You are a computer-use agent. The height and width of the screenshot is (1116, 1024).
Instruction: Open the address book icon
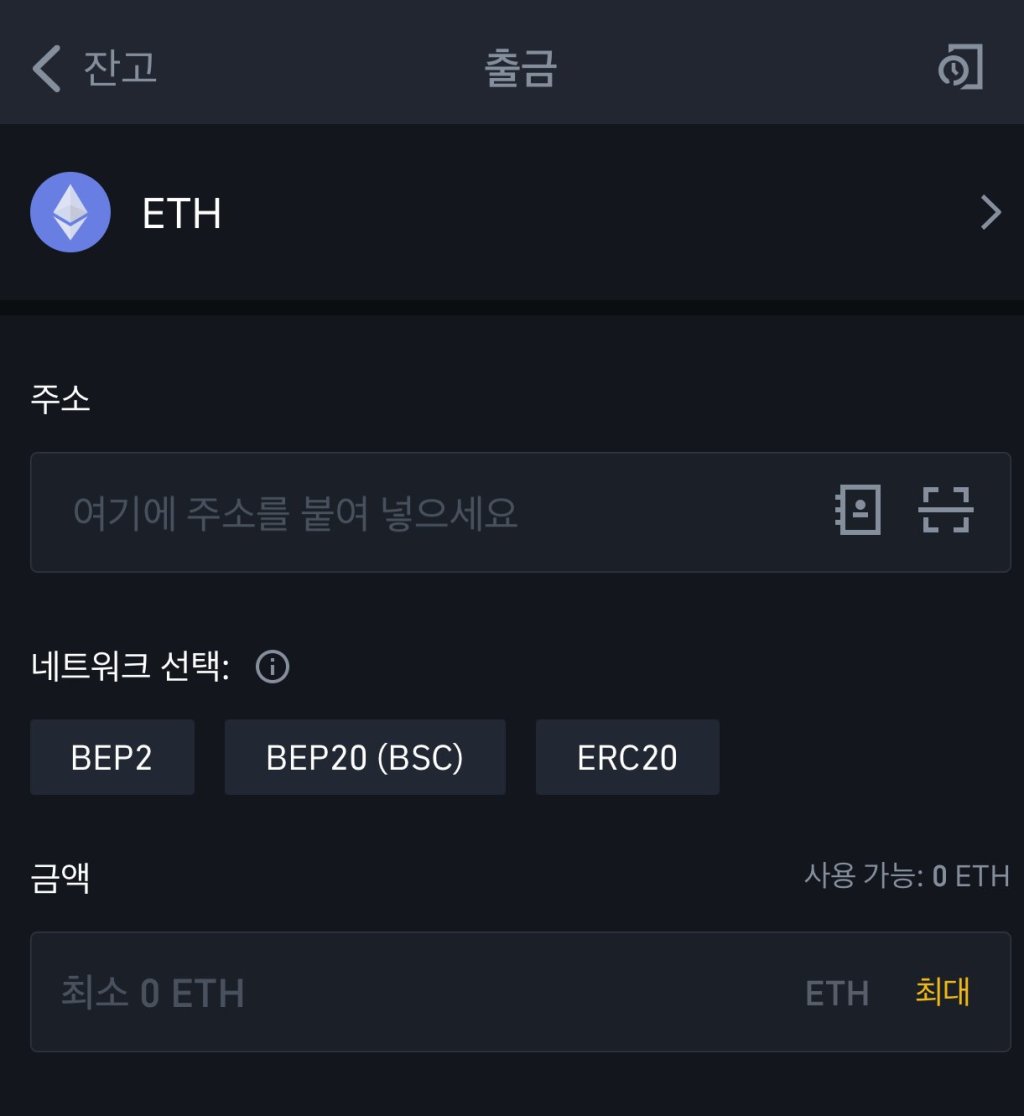coord(858,510)
